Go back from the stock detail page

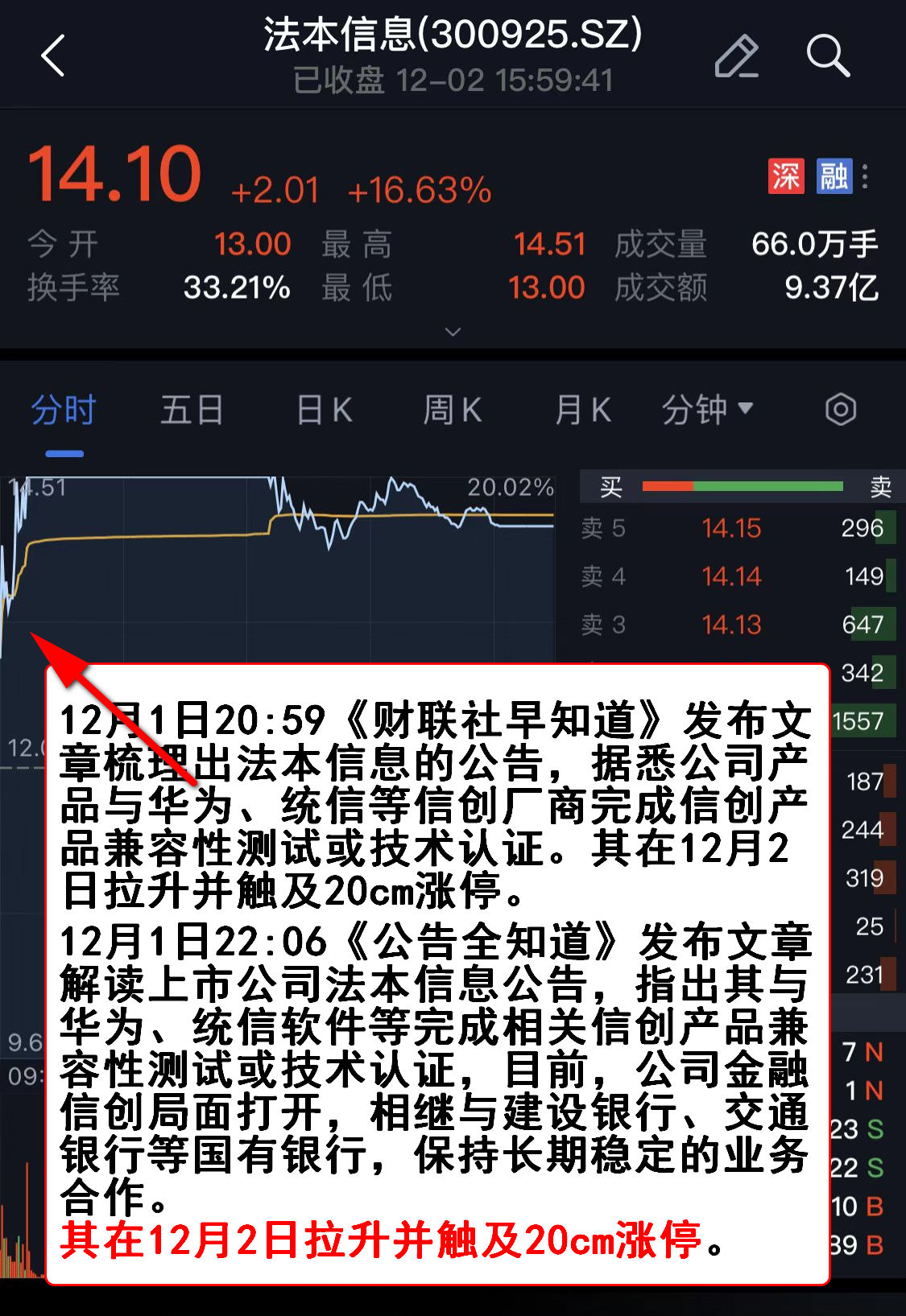pyautogui.click(x=53, y=56)
